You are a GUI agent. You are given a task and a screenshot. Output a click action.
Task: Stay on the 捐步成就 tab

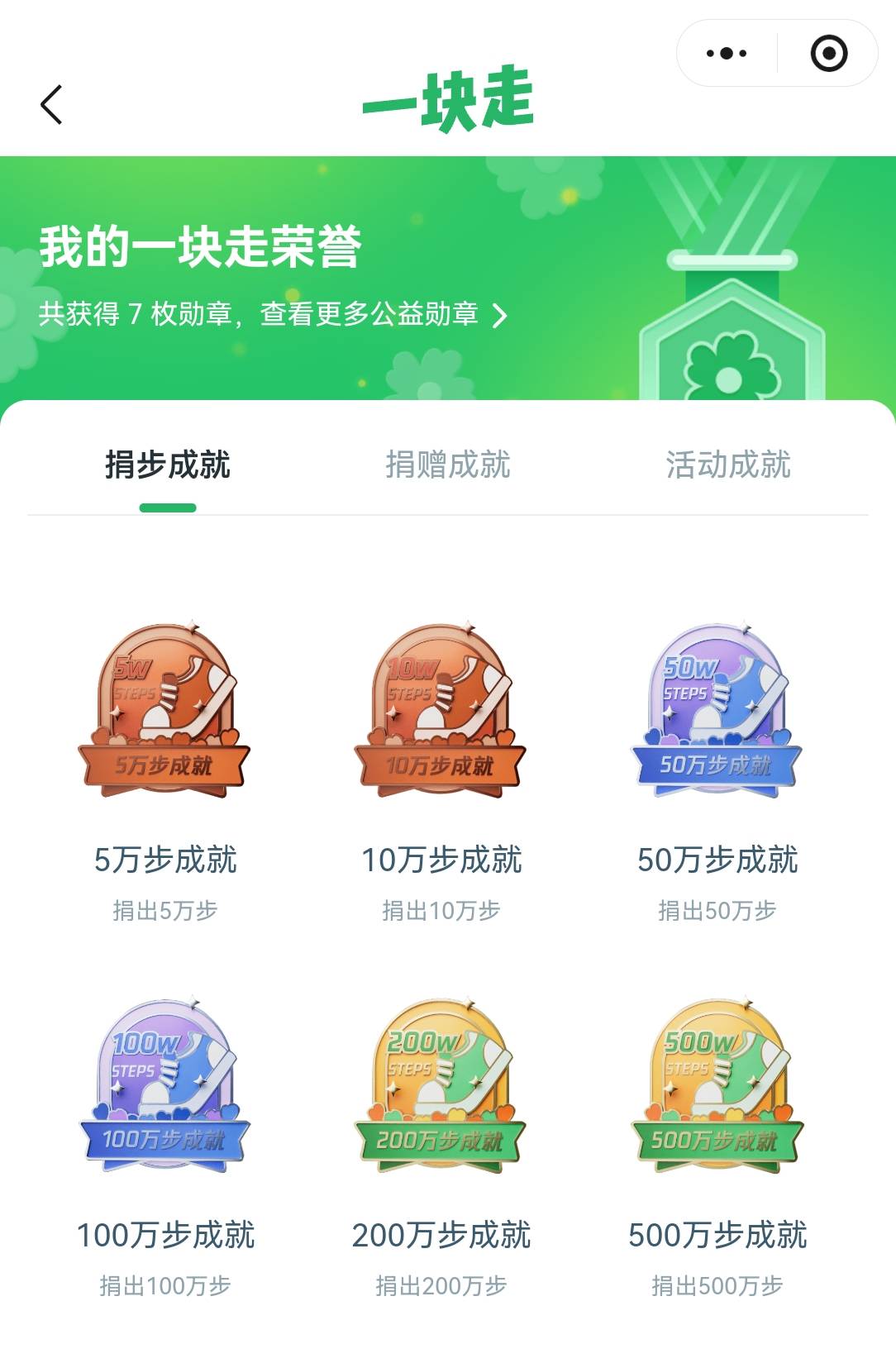168,465
